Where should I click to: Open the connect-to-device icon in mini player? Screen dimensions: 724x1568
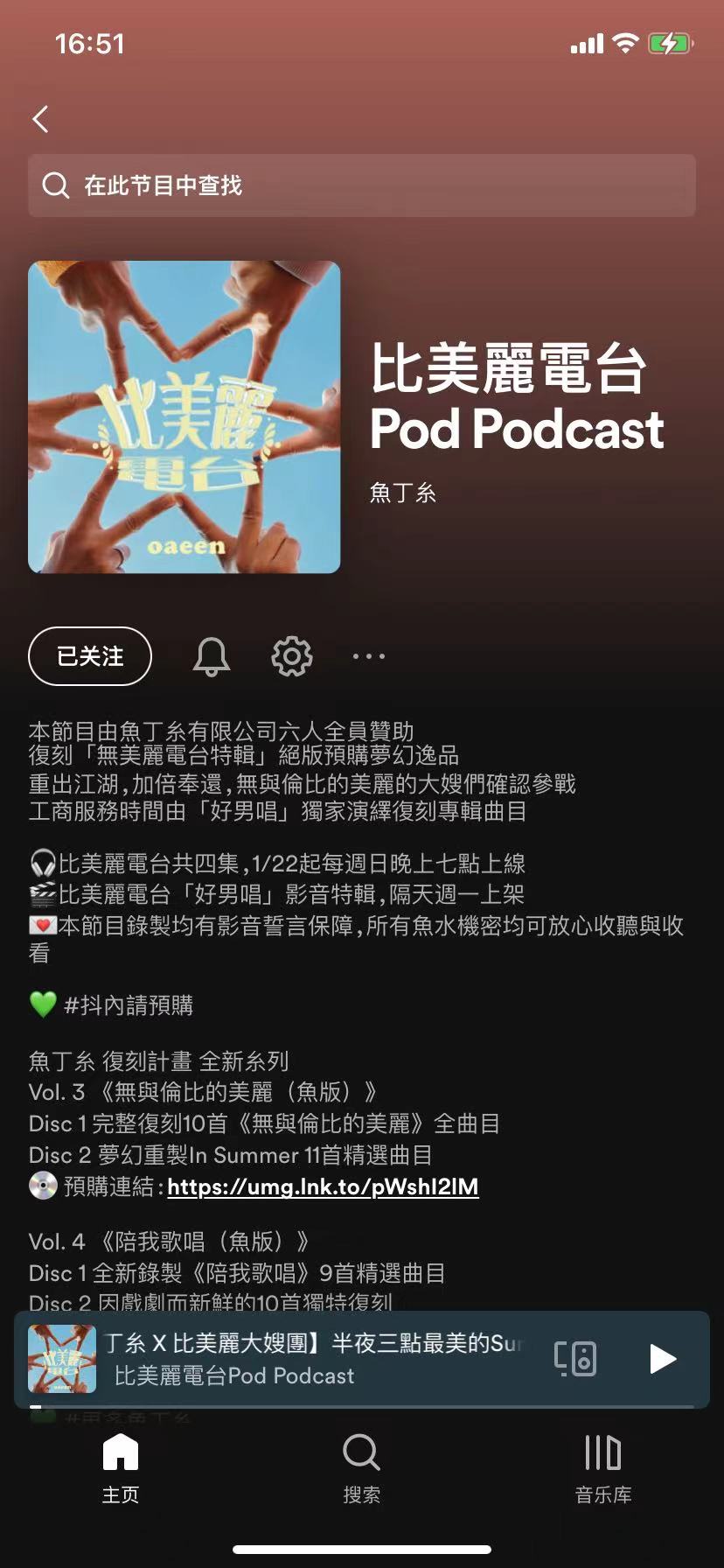575,1358
